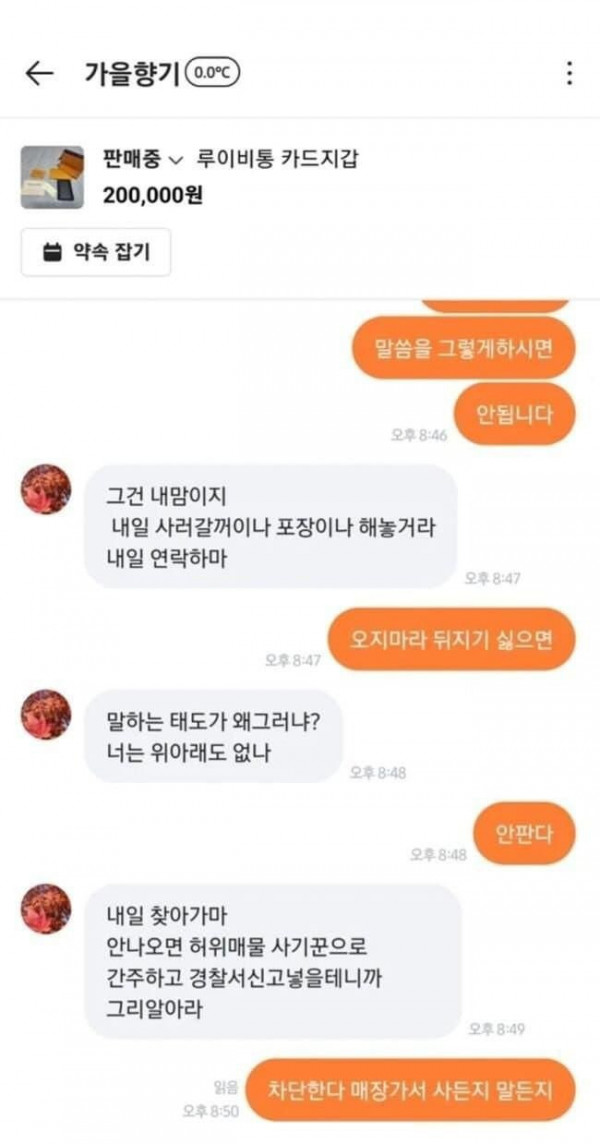Open the 루이비통 카드지갑 listing thumbnail
The width and height of the screenshot is (600, 1144).
click(x=52, y=177)
